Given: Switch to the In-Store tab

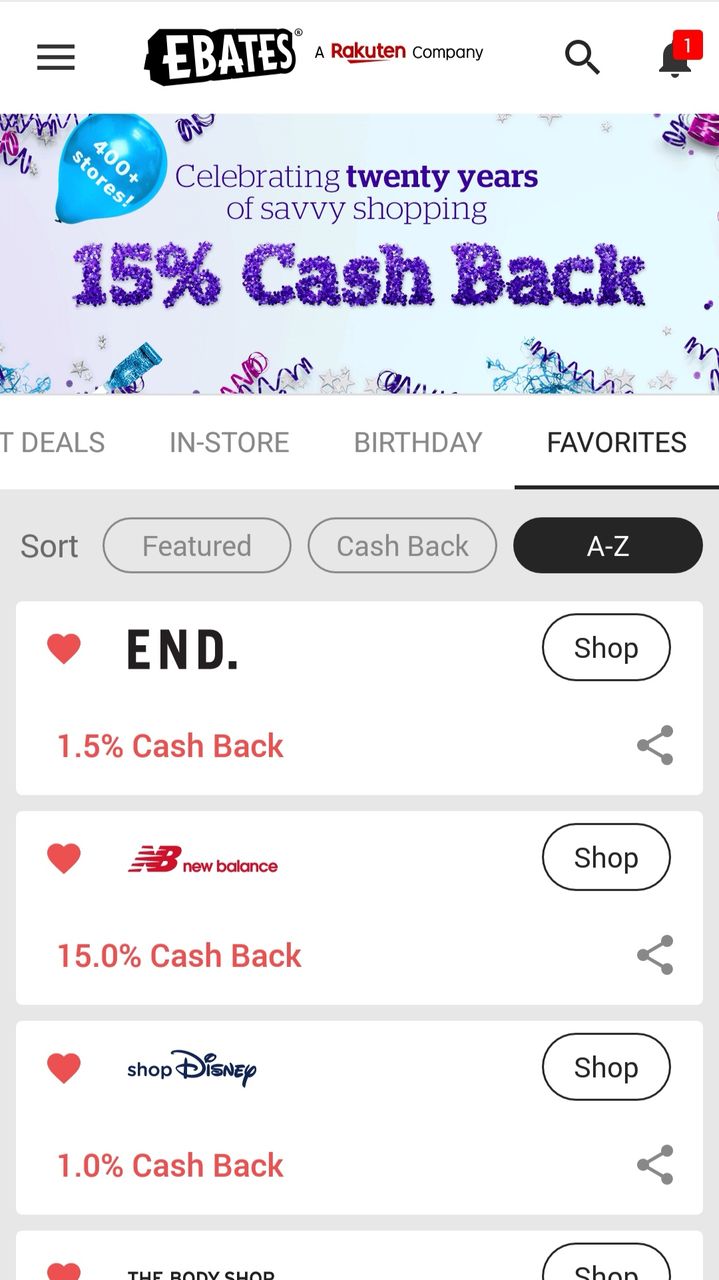Looking at the screenshot, I should click(x=229, y=442).
